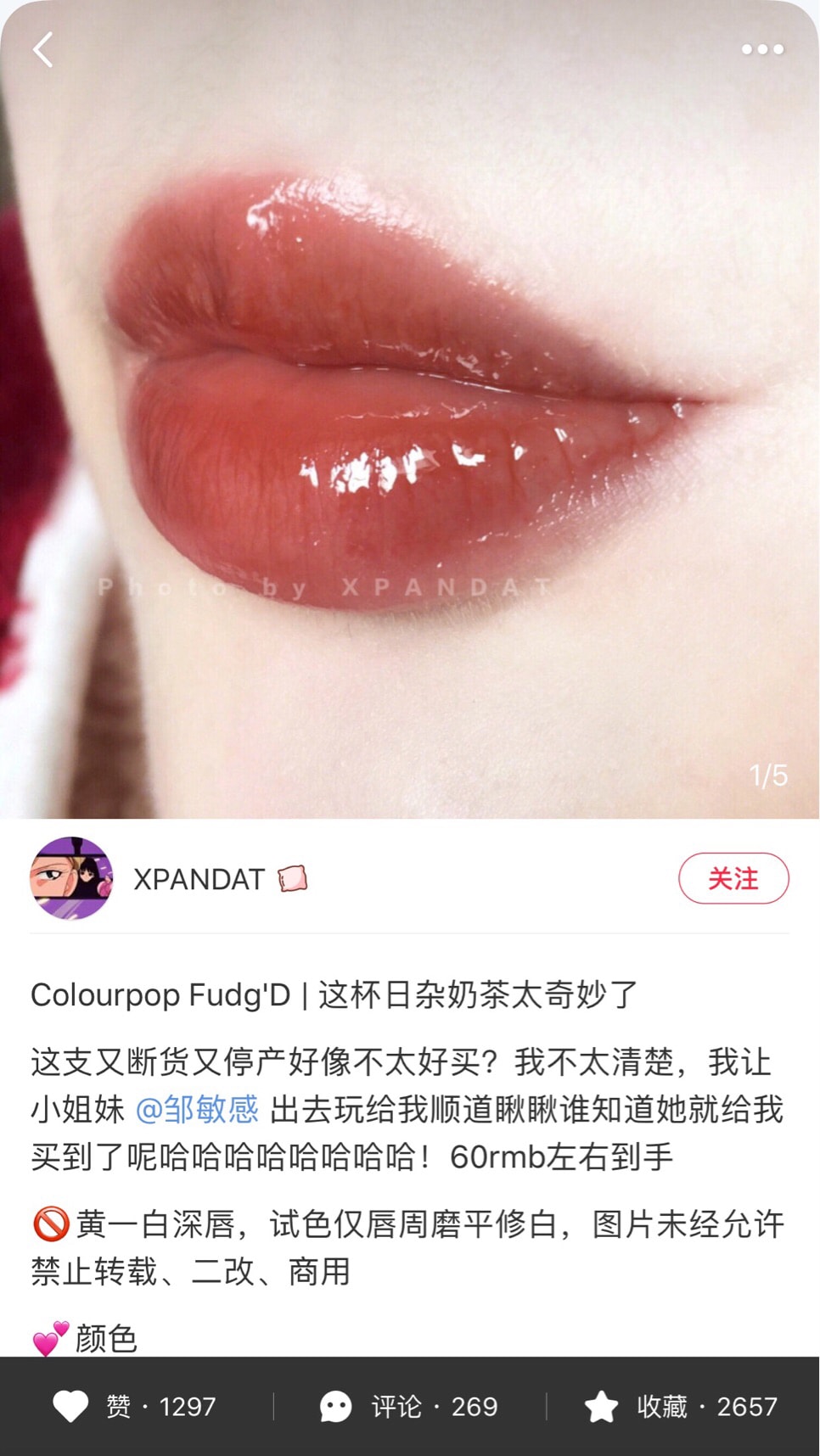Open the three-dot overflow menu
The width and height of the screenshot is (820, 1456).
coord(761,50)
